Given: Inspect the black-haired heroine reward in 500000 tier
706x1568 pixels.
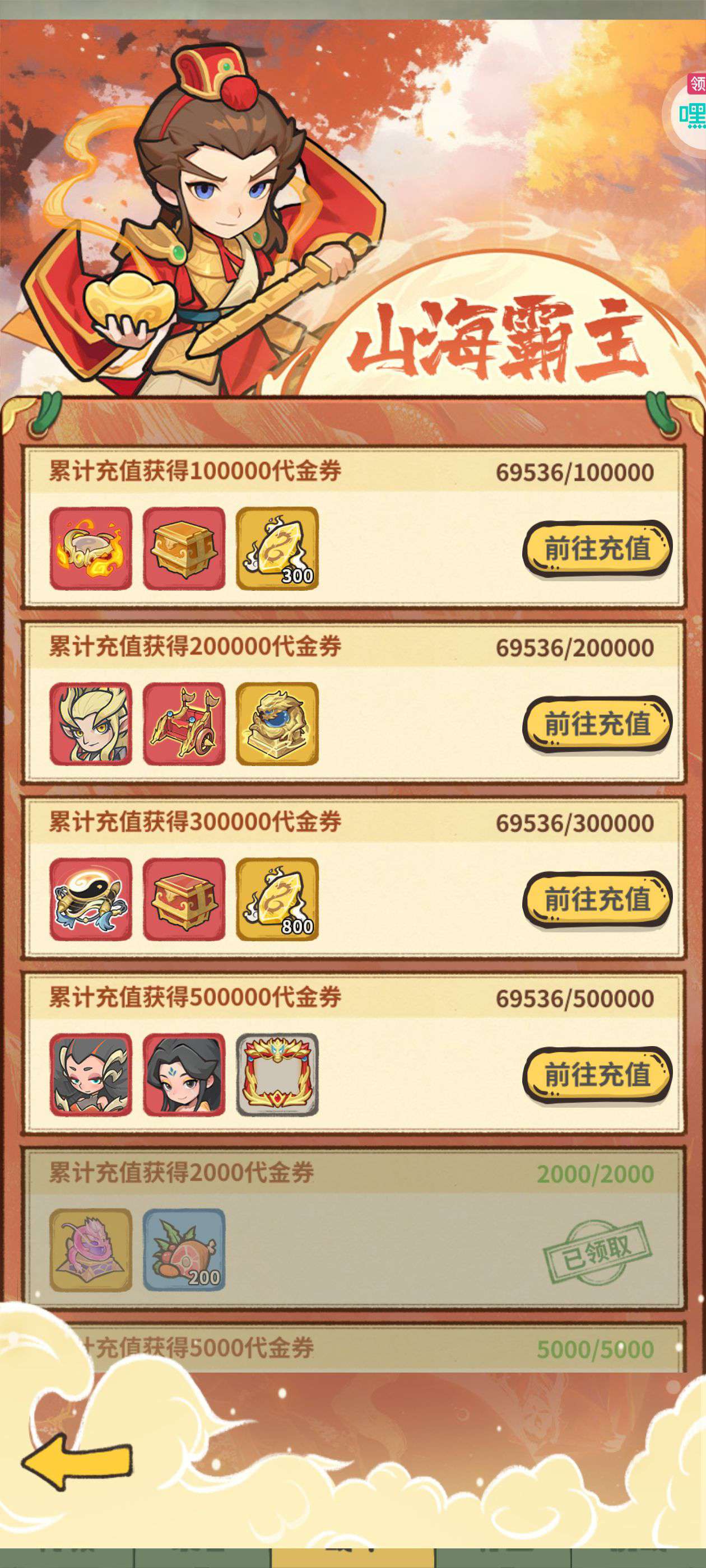Looking at the screenshot, I should (184, 1074).
